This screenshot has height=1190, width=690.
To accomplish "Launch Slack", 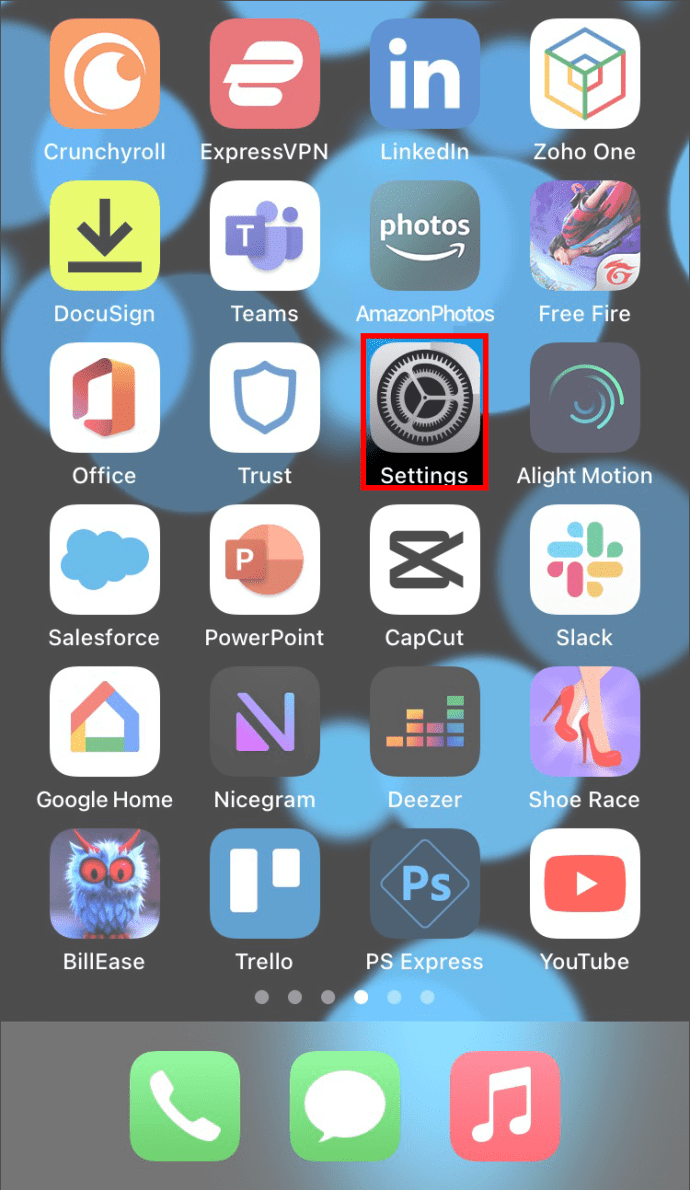I will (x=585, y=560).
